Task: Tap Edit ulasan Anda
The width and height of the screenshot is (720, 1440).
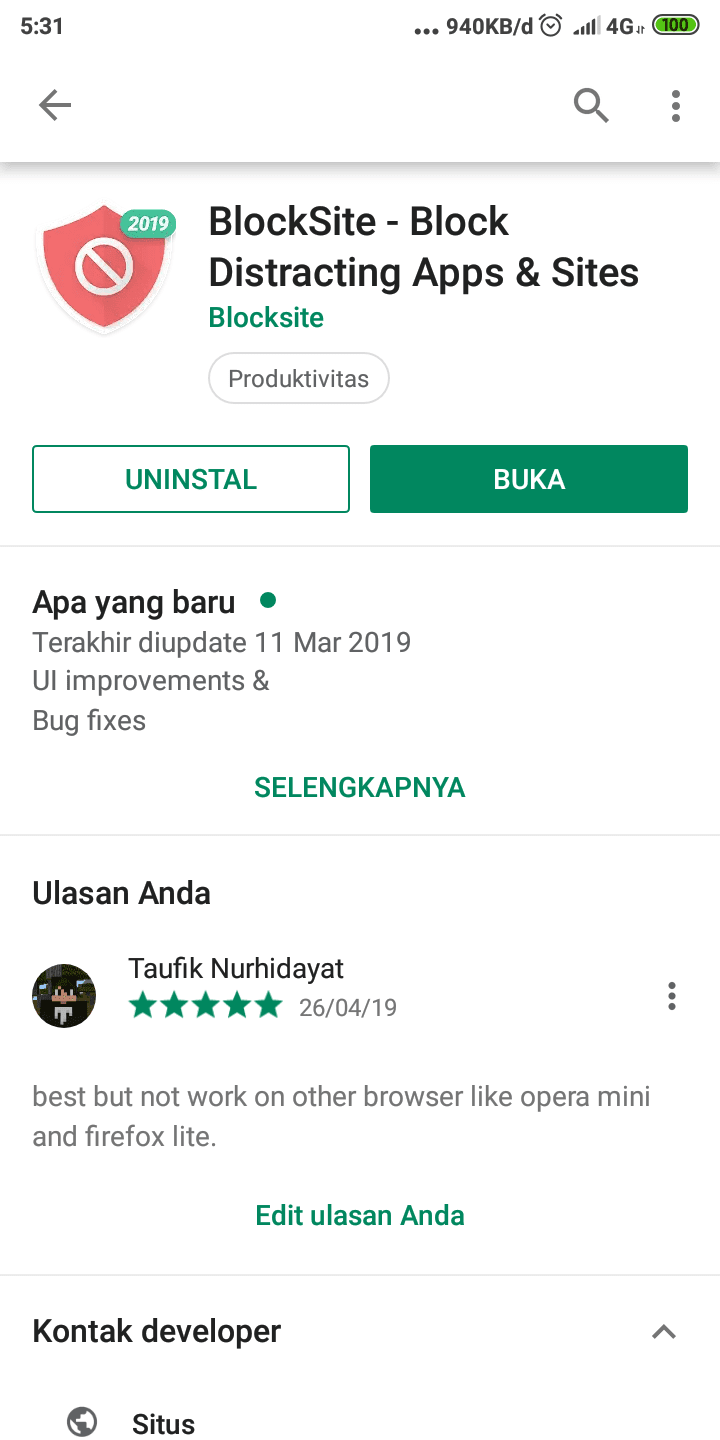Action: point(360,1215)
